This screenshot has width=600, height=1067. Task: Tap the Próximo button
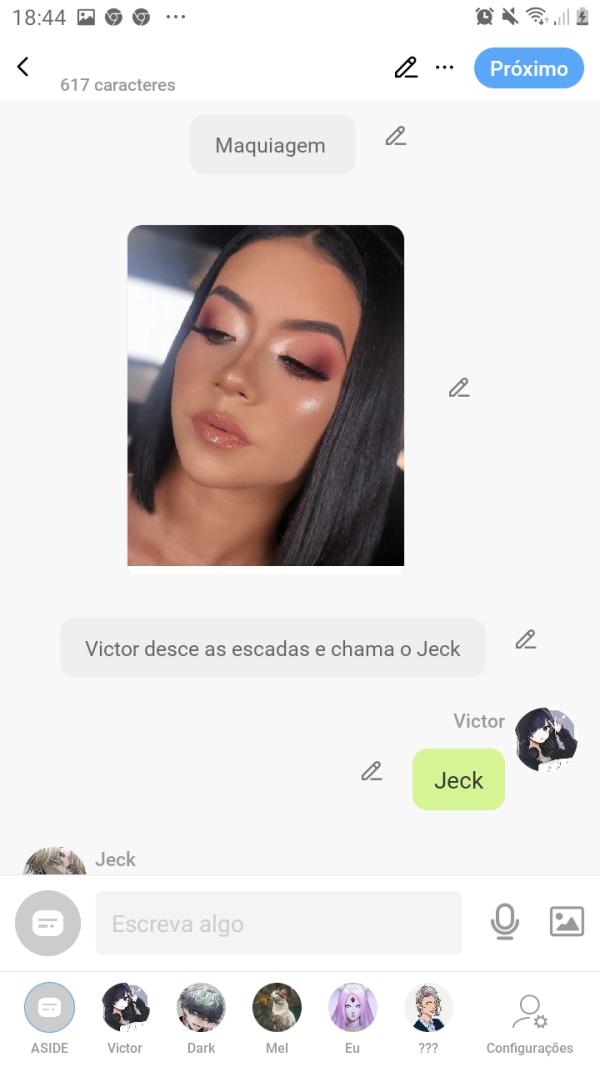(x=528, y=68)
